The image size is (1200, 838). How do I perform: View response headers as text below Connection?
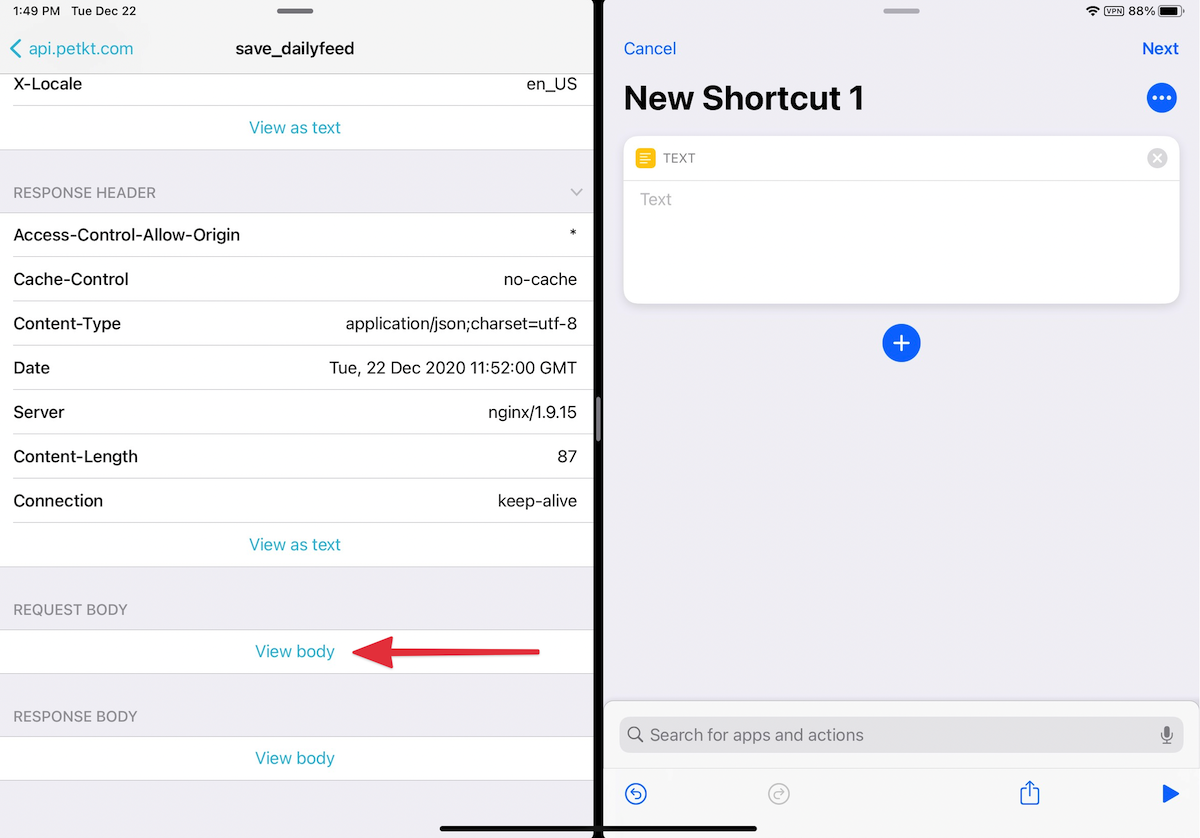click(295, 544)
